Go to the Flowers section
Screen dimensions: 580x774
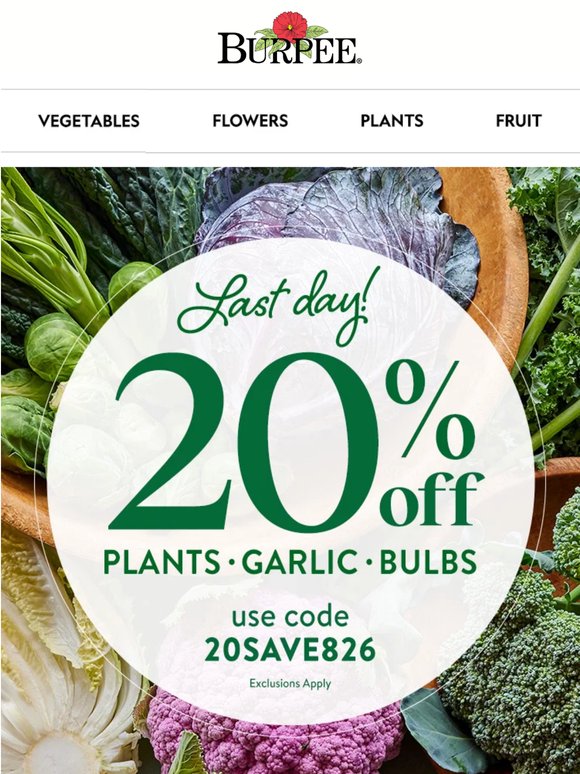(250, 121)
